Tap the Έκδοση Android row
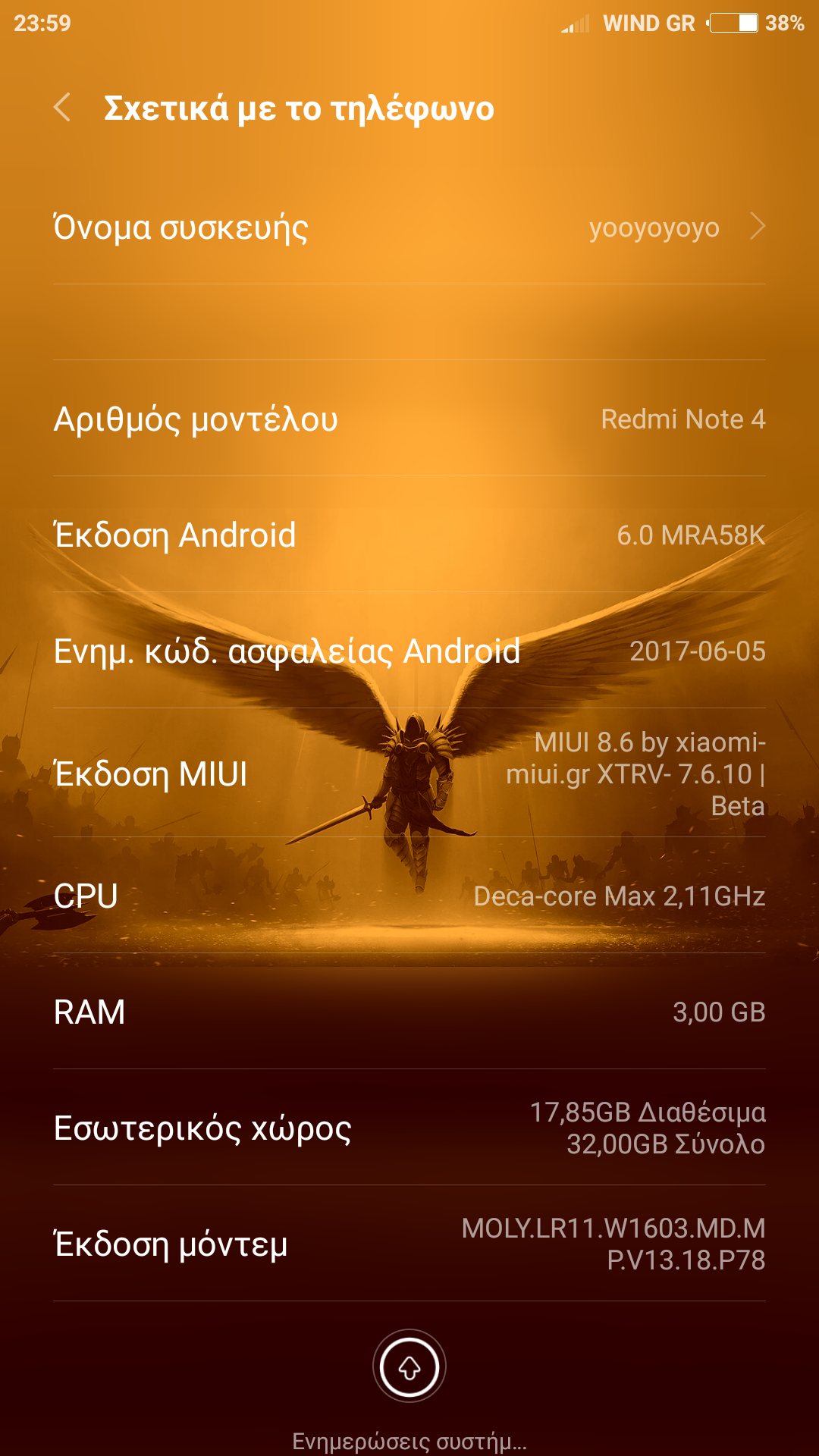819x1456 pixels. point(409,535)
